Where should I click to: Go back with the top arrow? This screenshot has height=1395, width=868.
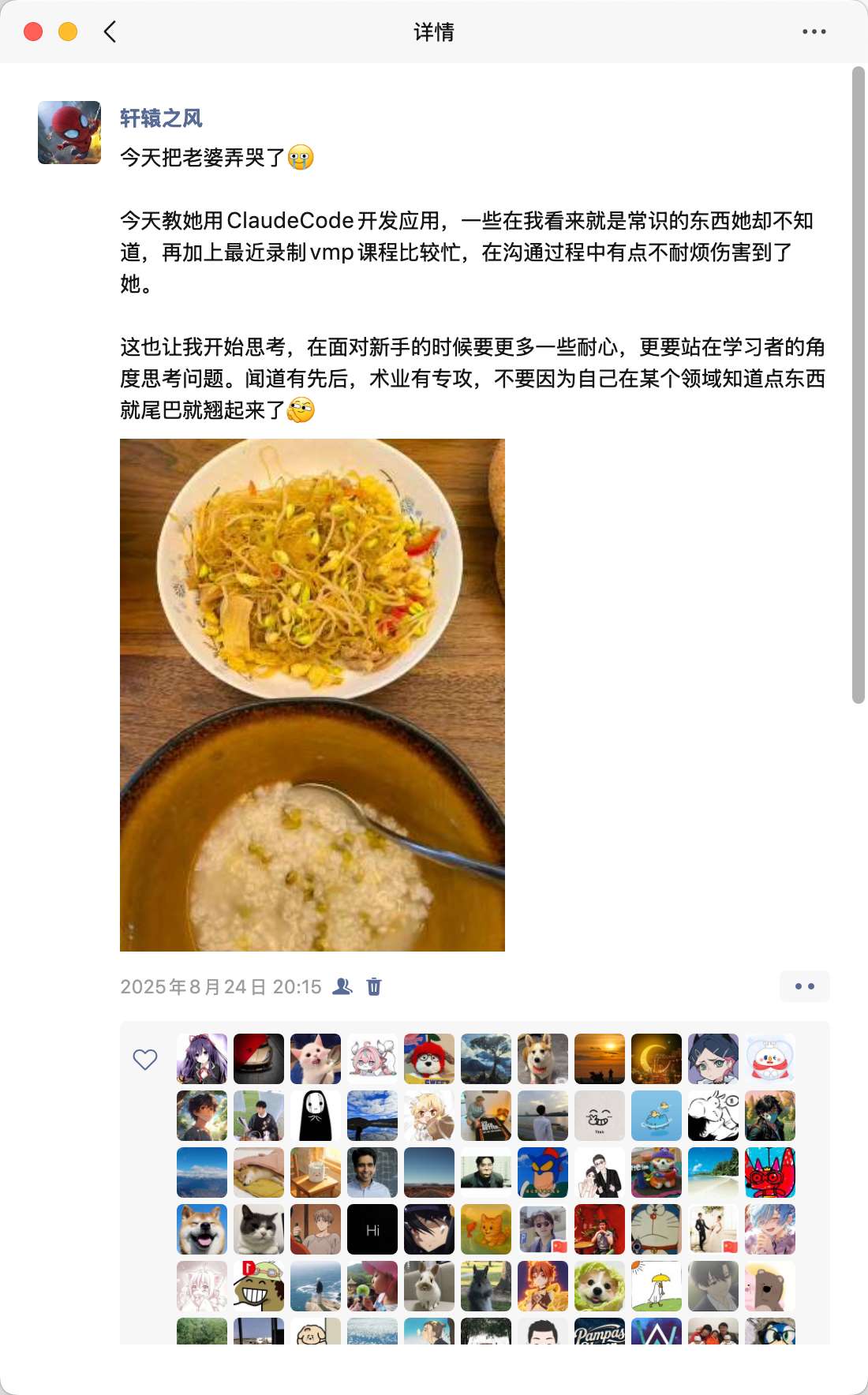coord(110,32)
